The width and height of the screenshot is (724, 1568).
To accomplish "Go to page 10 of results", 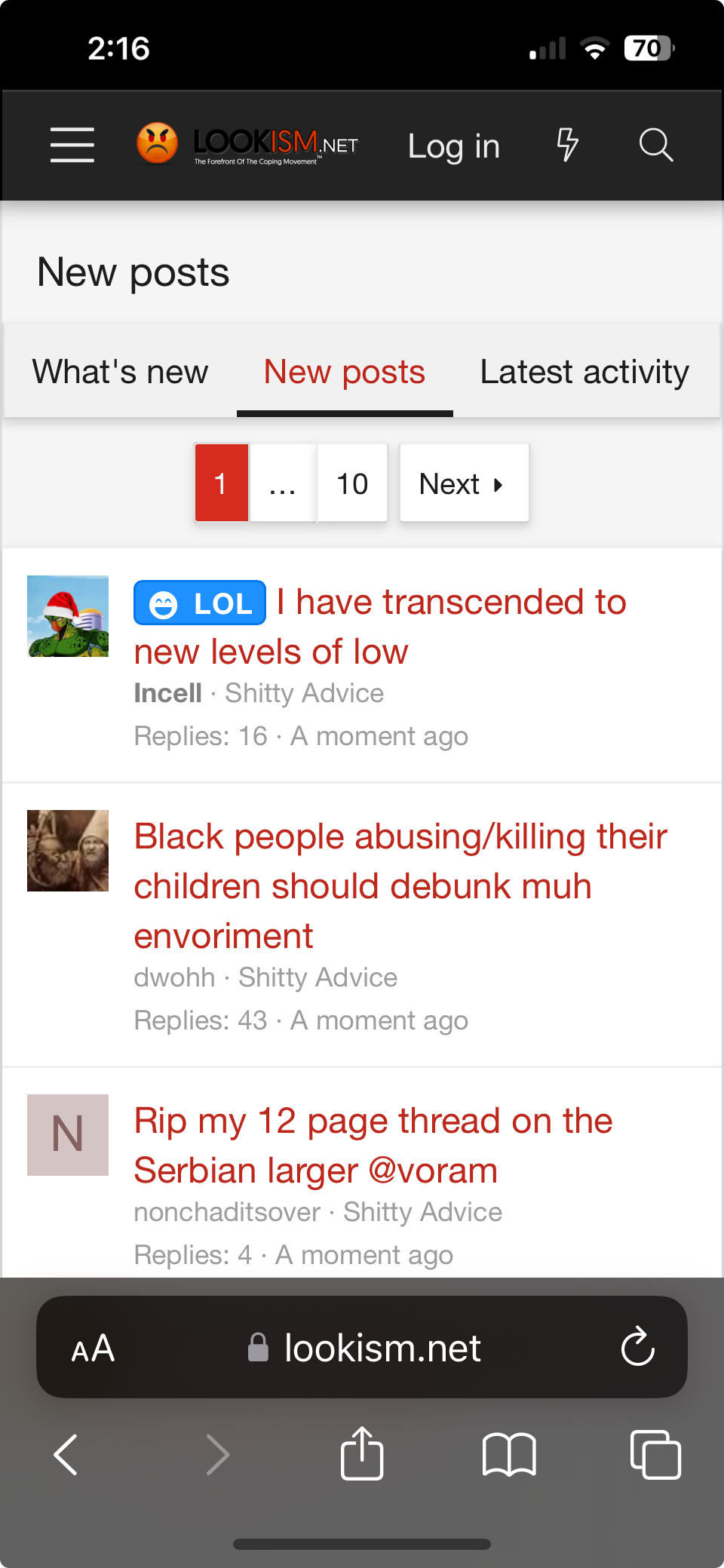I will [x=352, y=483].
